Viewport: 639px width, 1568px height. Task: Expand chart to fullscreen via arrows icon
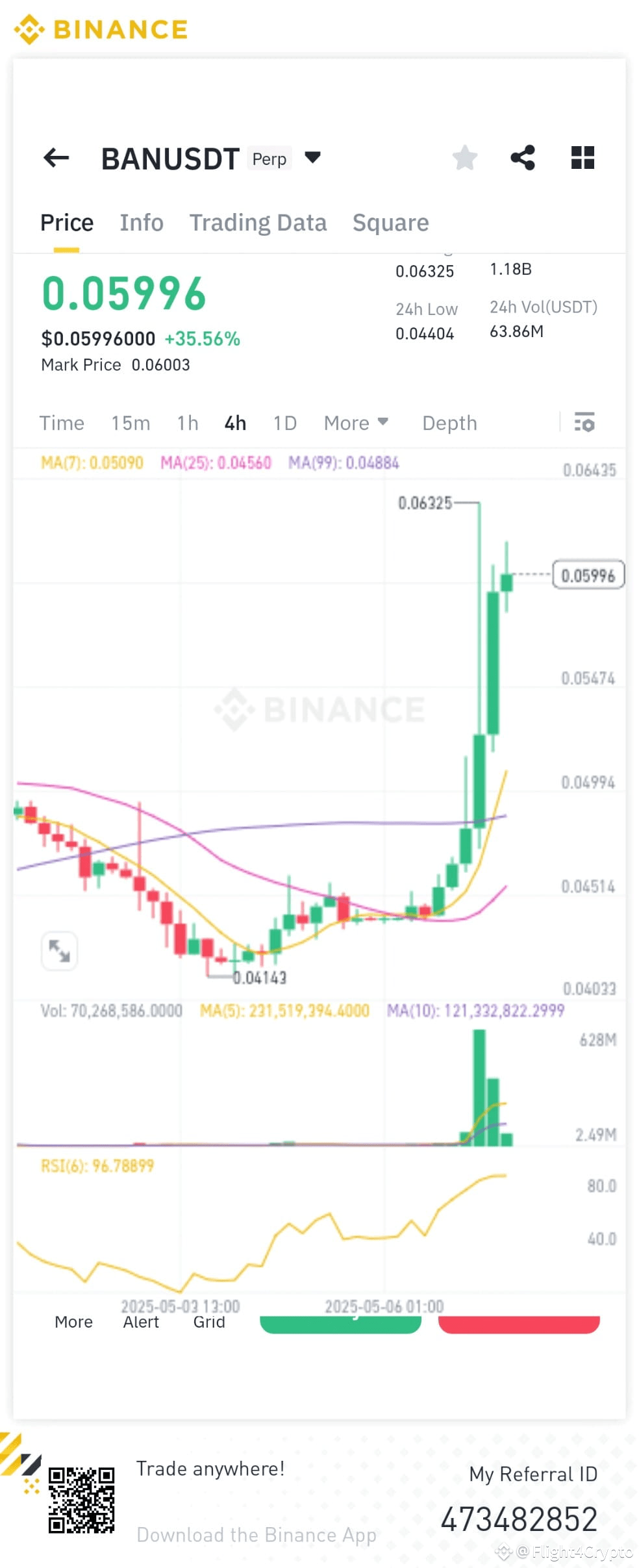click(59, 950)
